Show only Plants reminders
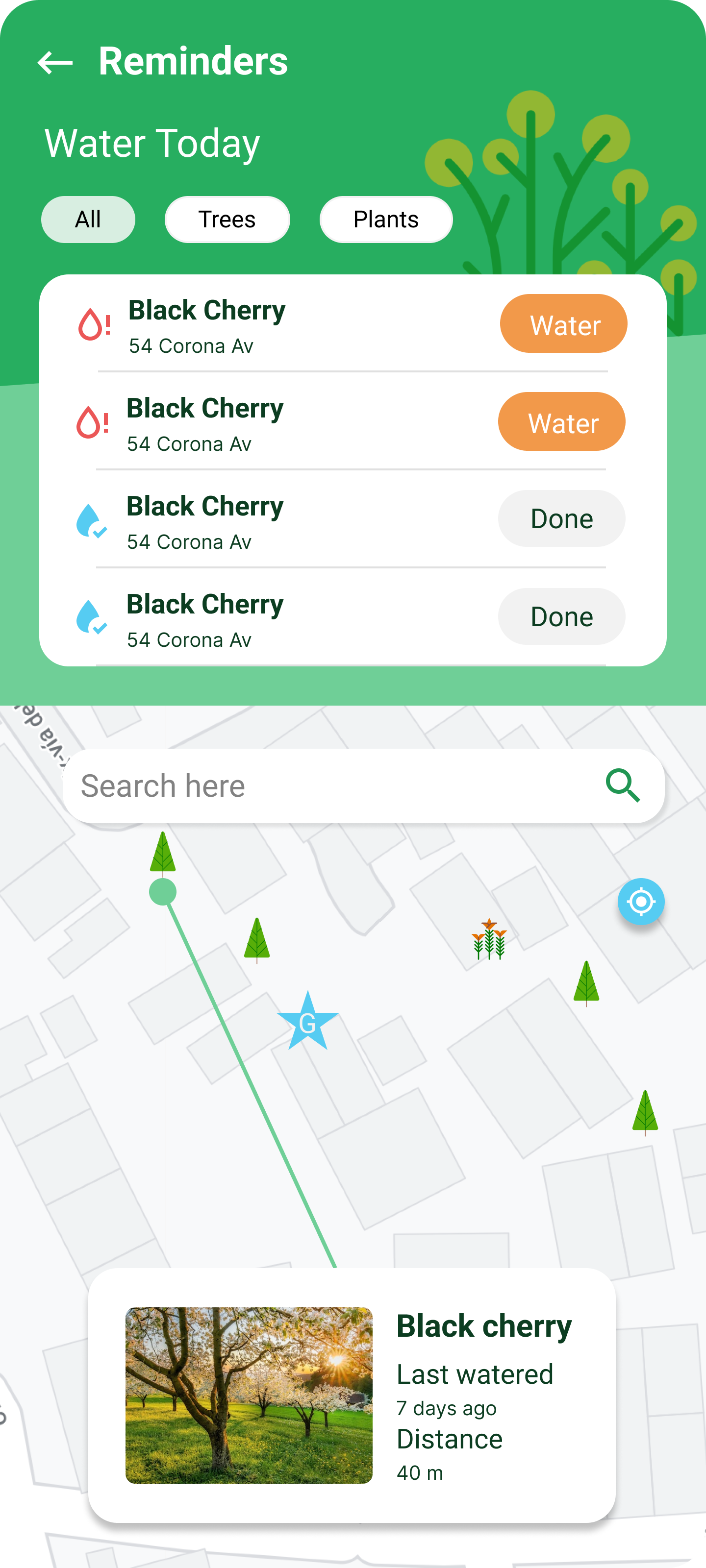The image size is (706, 1568). pyautogui.click(x=385, y=220)
